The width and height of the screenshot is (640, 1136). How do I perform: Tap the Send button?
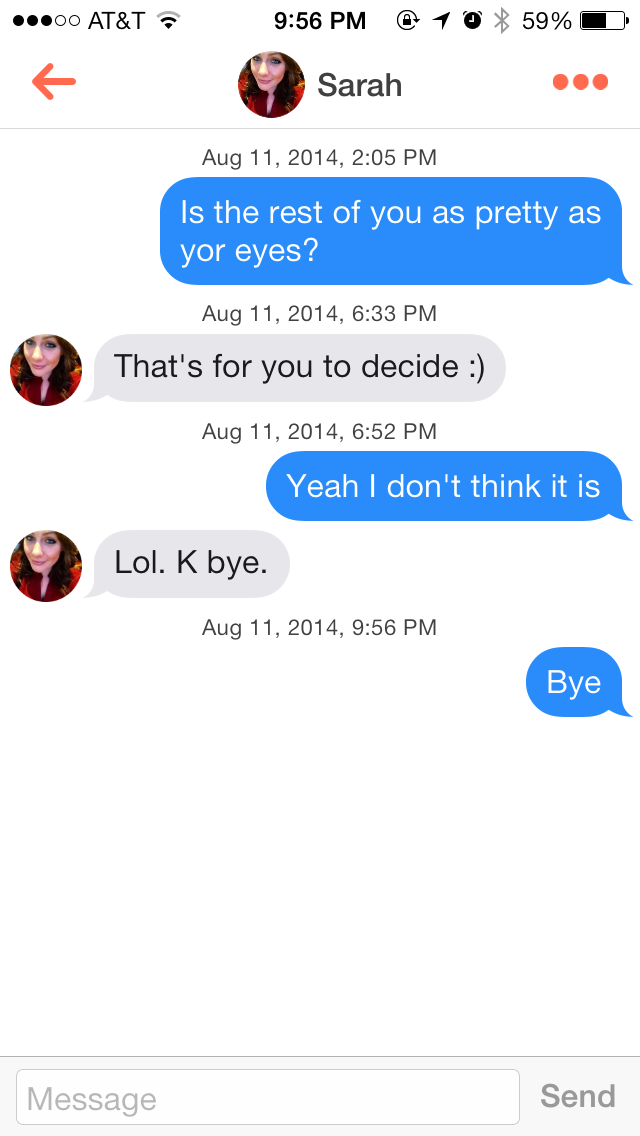(x=577, y=1096)
